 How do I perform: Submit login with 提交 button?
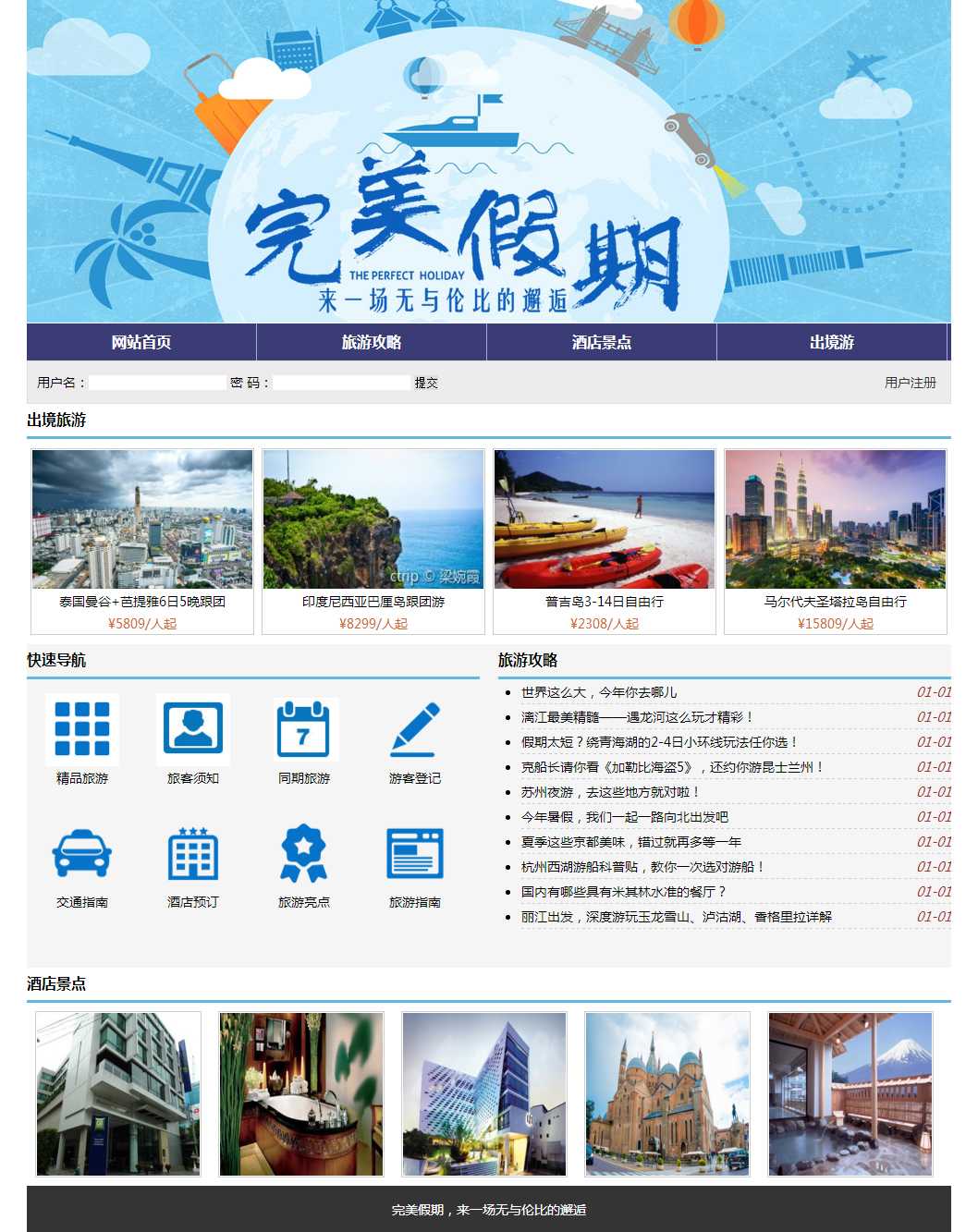tap(426, 383)
